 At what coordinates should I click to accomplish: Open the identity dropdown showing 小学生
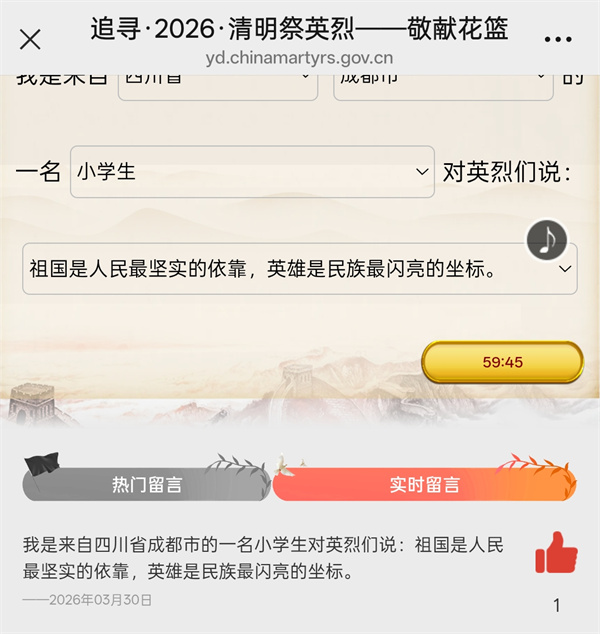click(x=252, y=172)
